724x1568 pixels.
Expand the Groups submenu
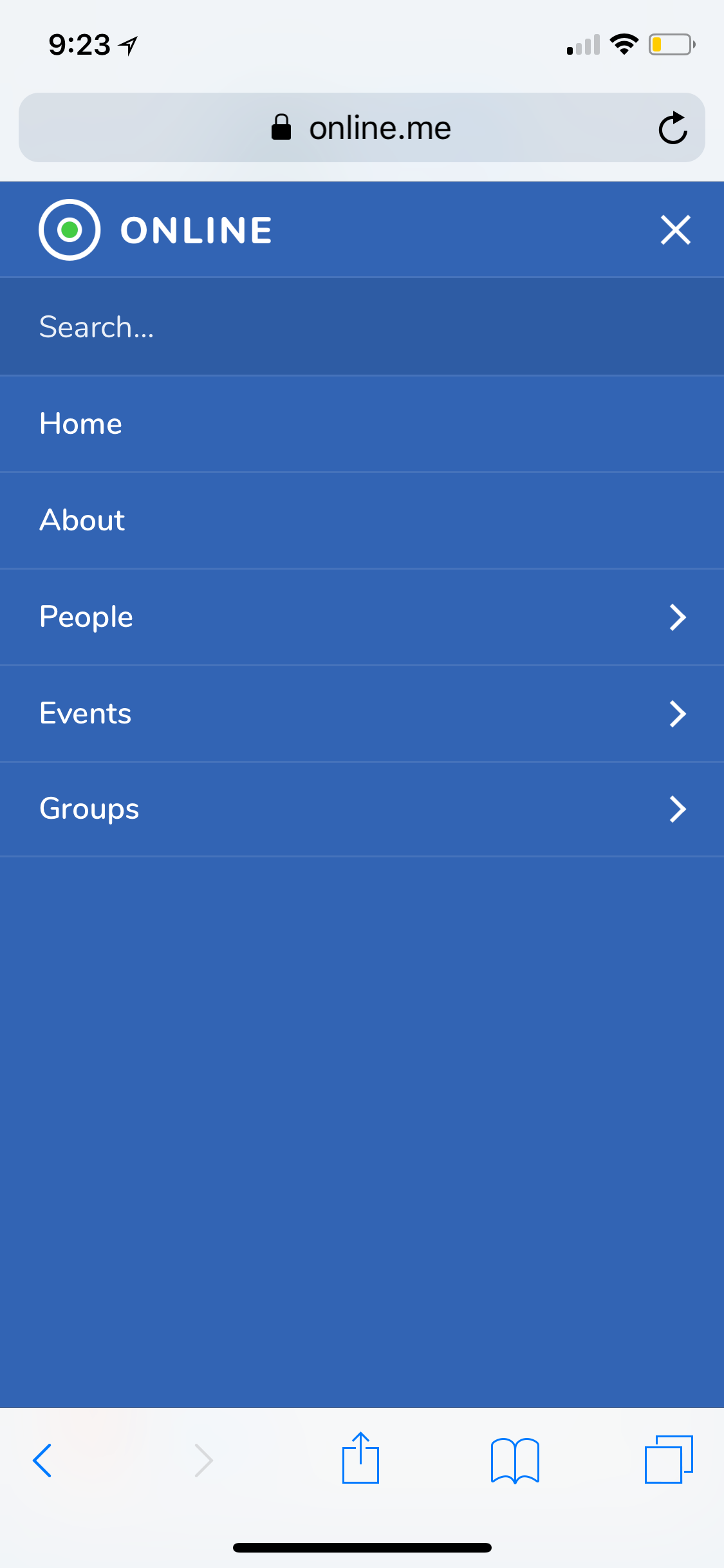[677, 809]
